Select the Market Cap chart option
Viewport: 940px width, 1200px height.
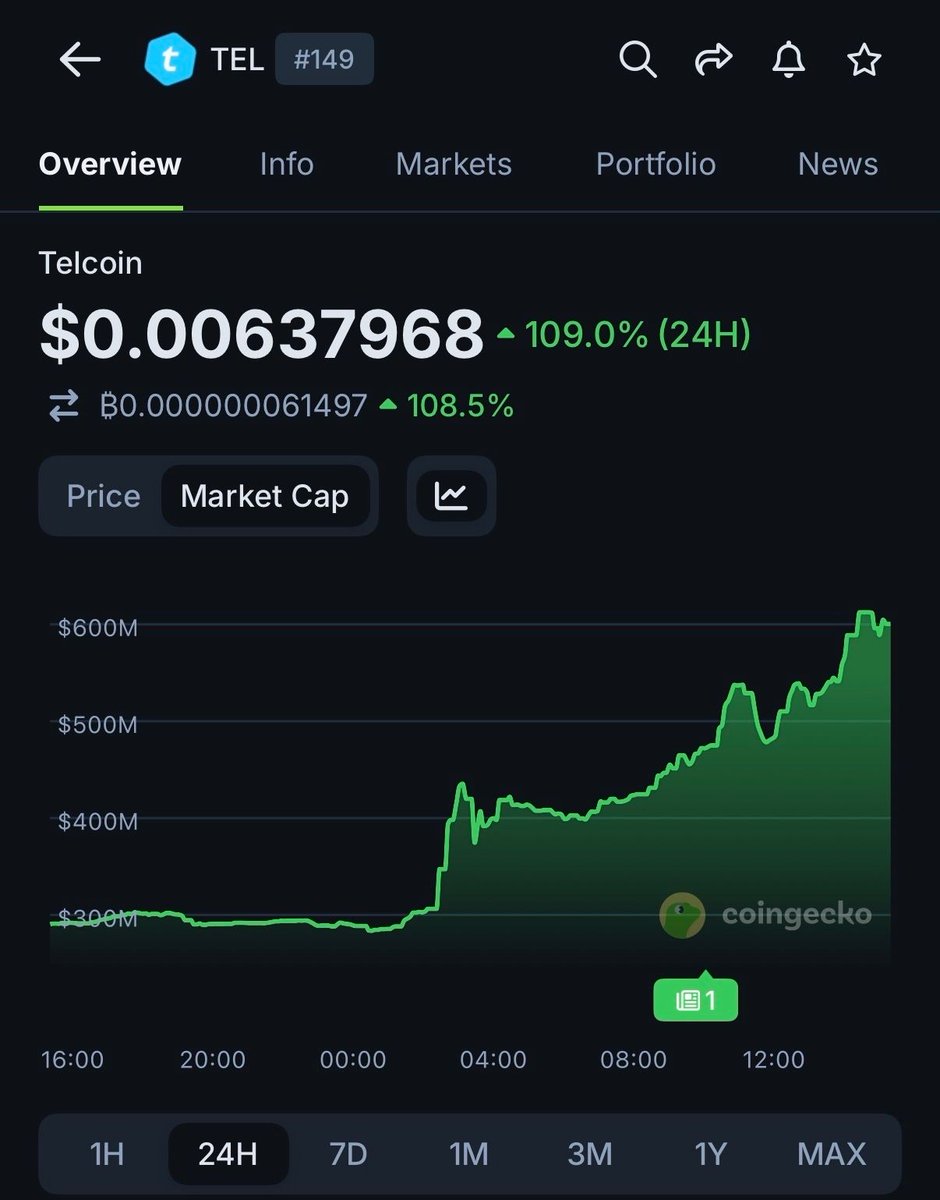click(x=264, y=496)
